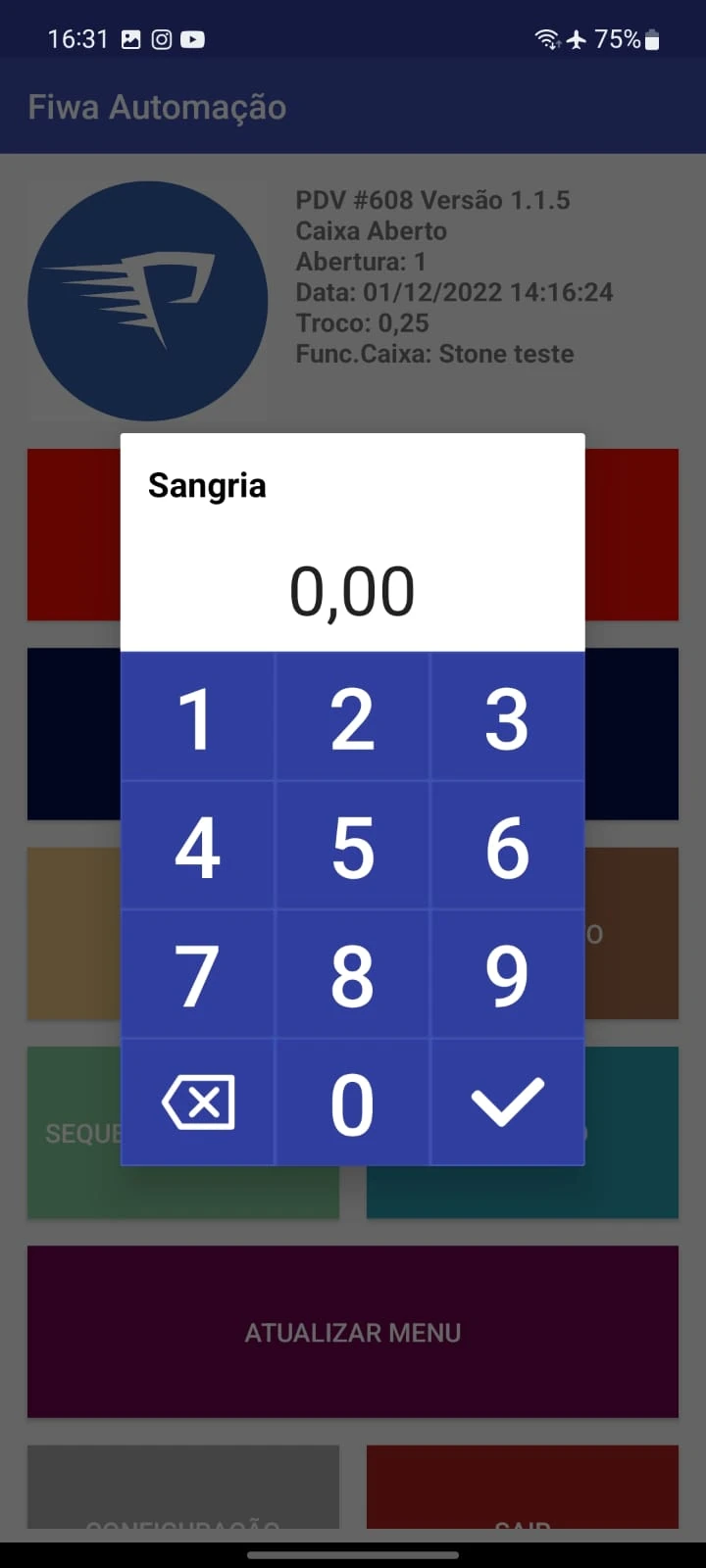This screenshot has width=706, height=1568.
Task: Enter digit 7 on the keypad
Action: (x=197, y=974)
